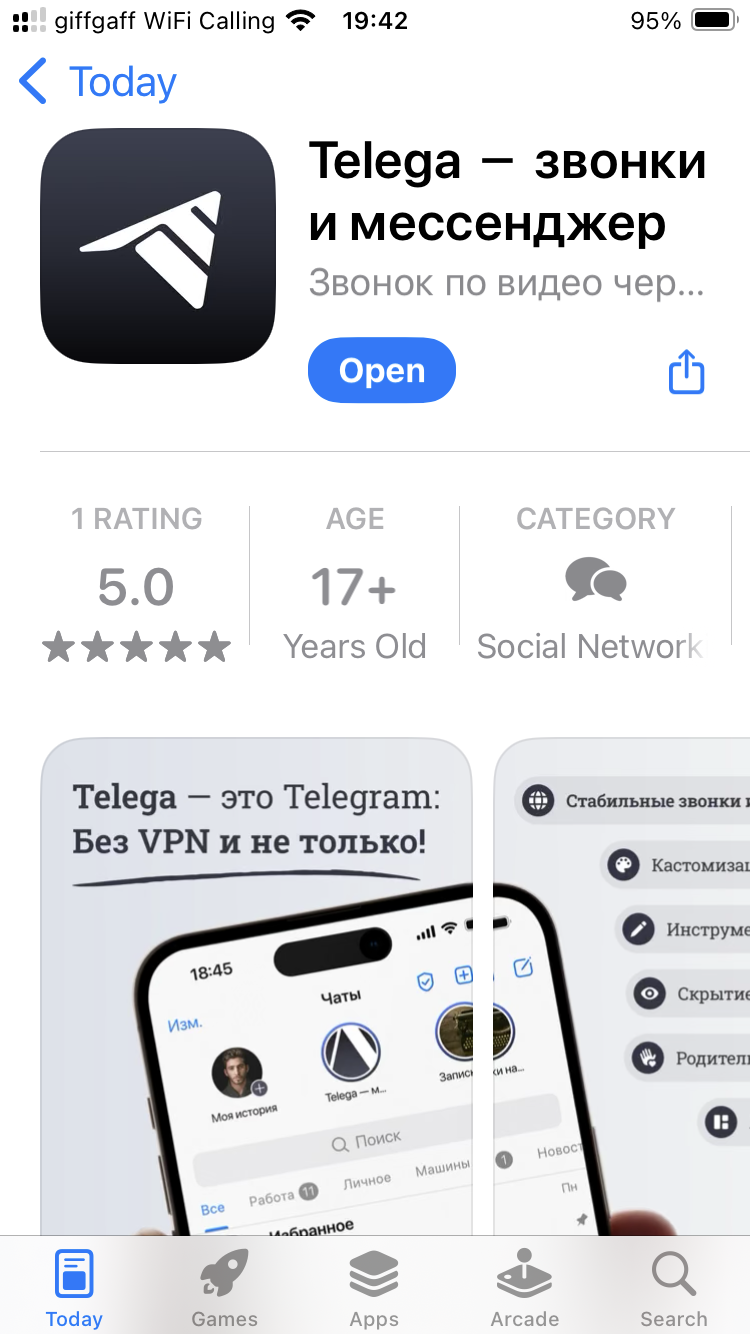Viewport: 750px width, 1334px height.
Task: Go back to Today
Action: [98, 82]
